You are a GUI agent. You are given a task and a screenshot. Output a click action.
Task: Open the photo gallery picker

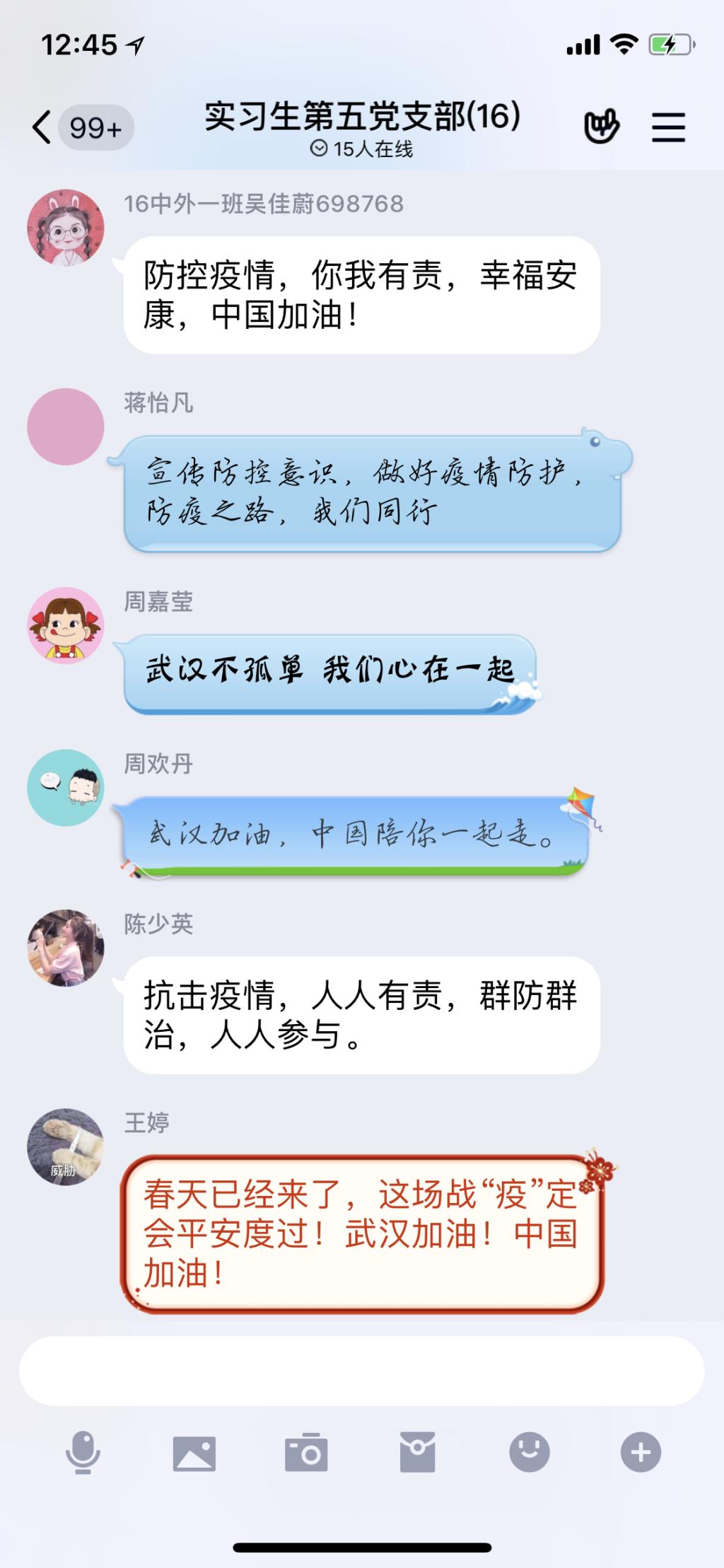point(194,1453)
